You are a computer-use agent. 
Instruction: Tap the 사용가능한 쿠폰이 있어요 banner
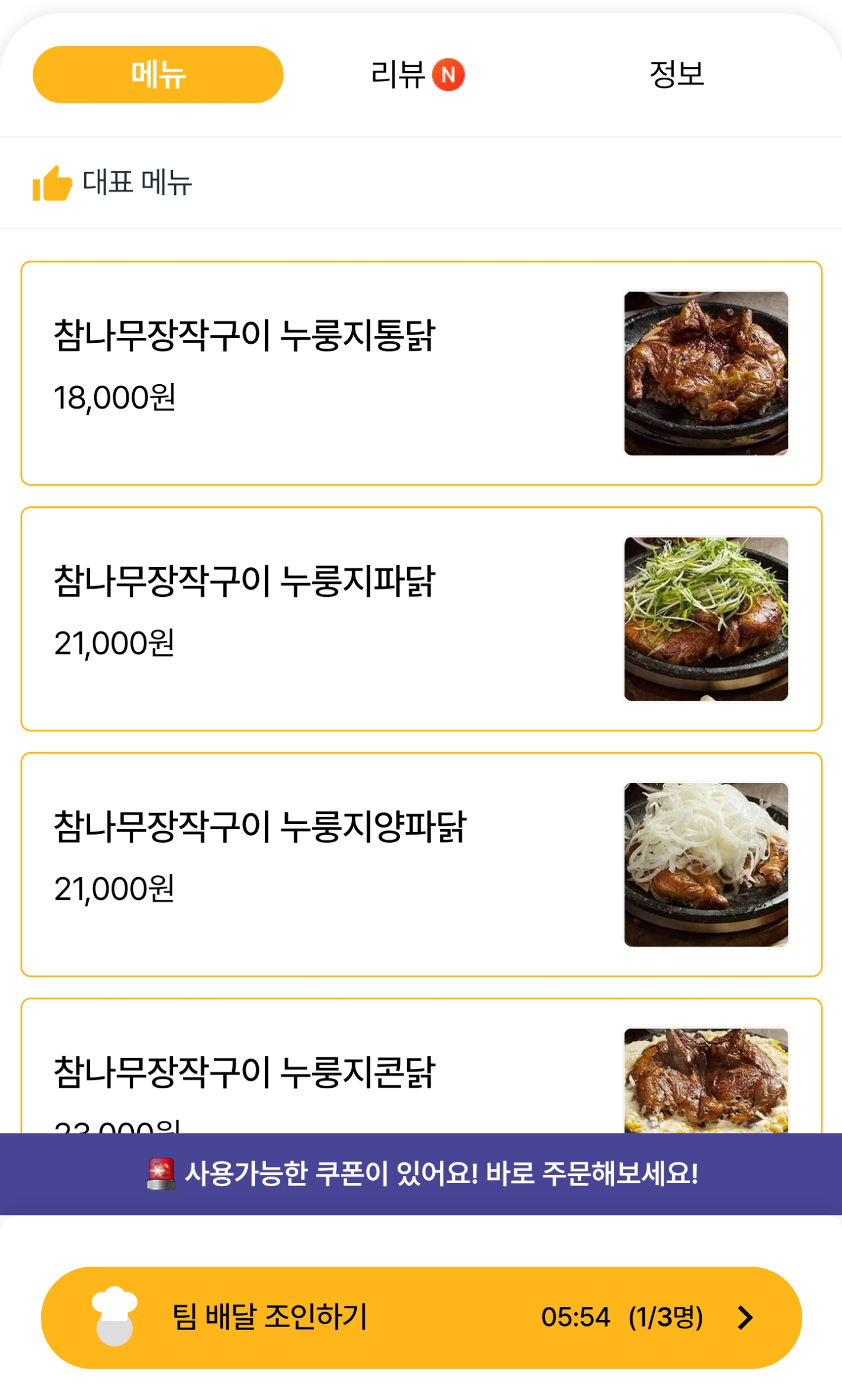pyautogui.click(x=421, y=1173)
